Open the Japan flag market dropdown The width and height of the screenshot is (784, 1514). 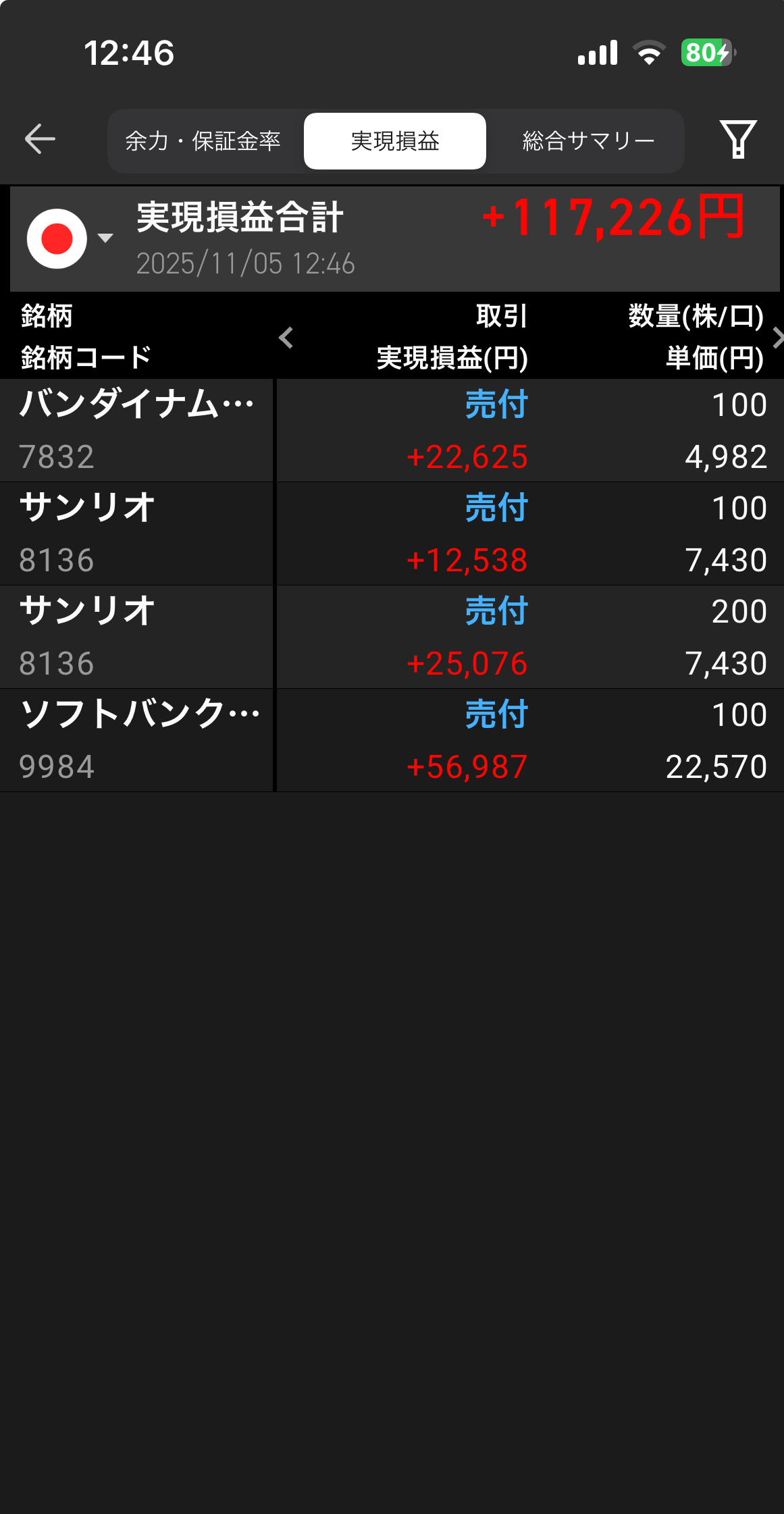pyautogui.click(x=68, y=238)
